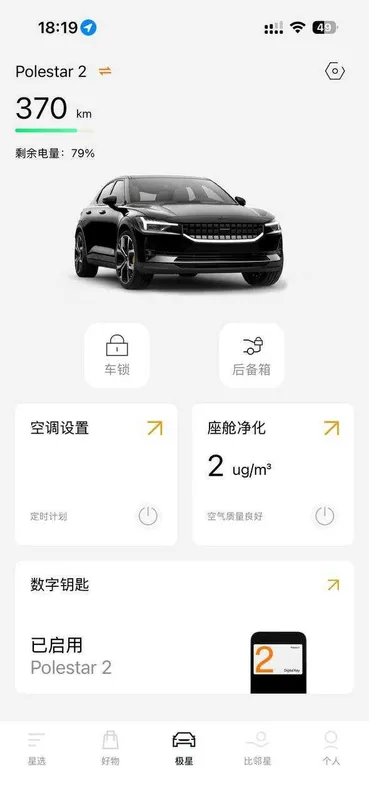Toggle the power button on 座舱净化 card

click(x=325, y=516)
